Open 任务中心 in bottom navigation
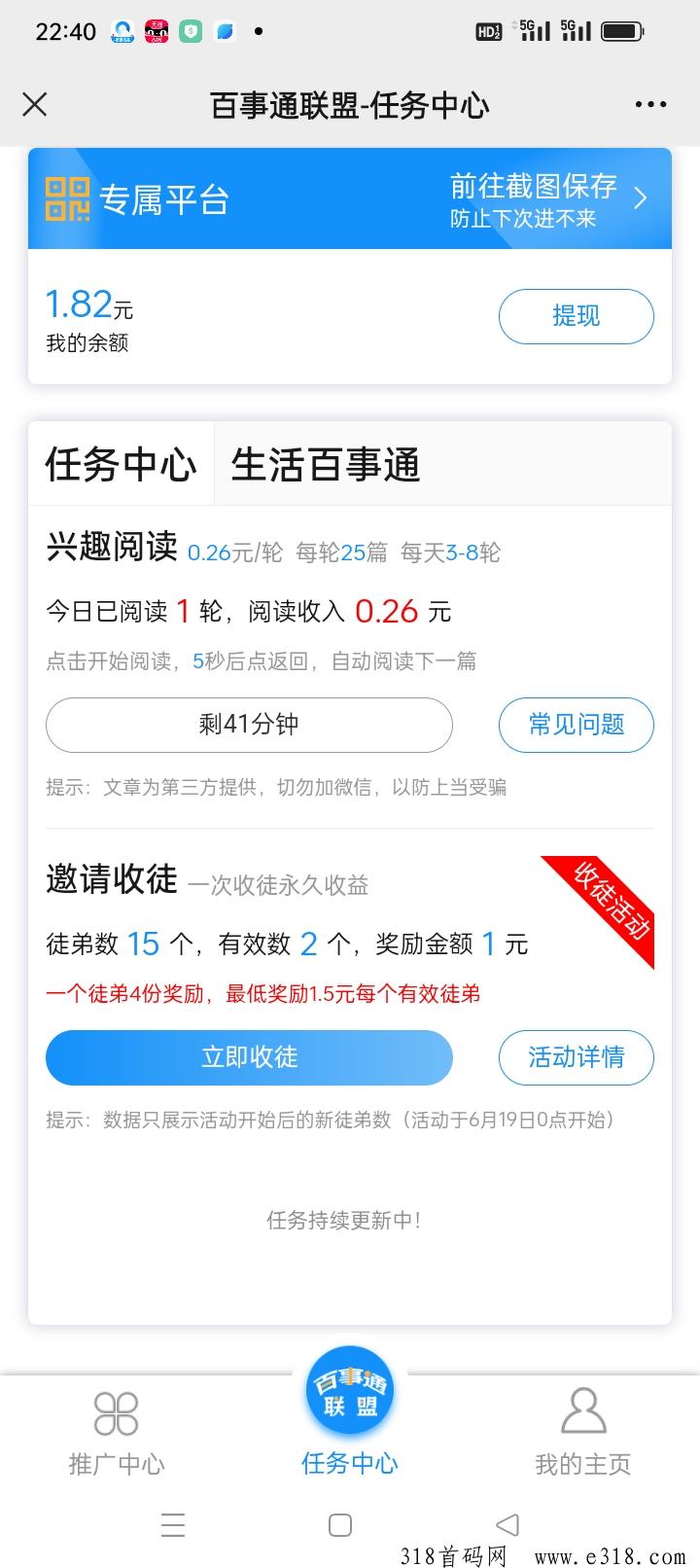 point(349,1410)
